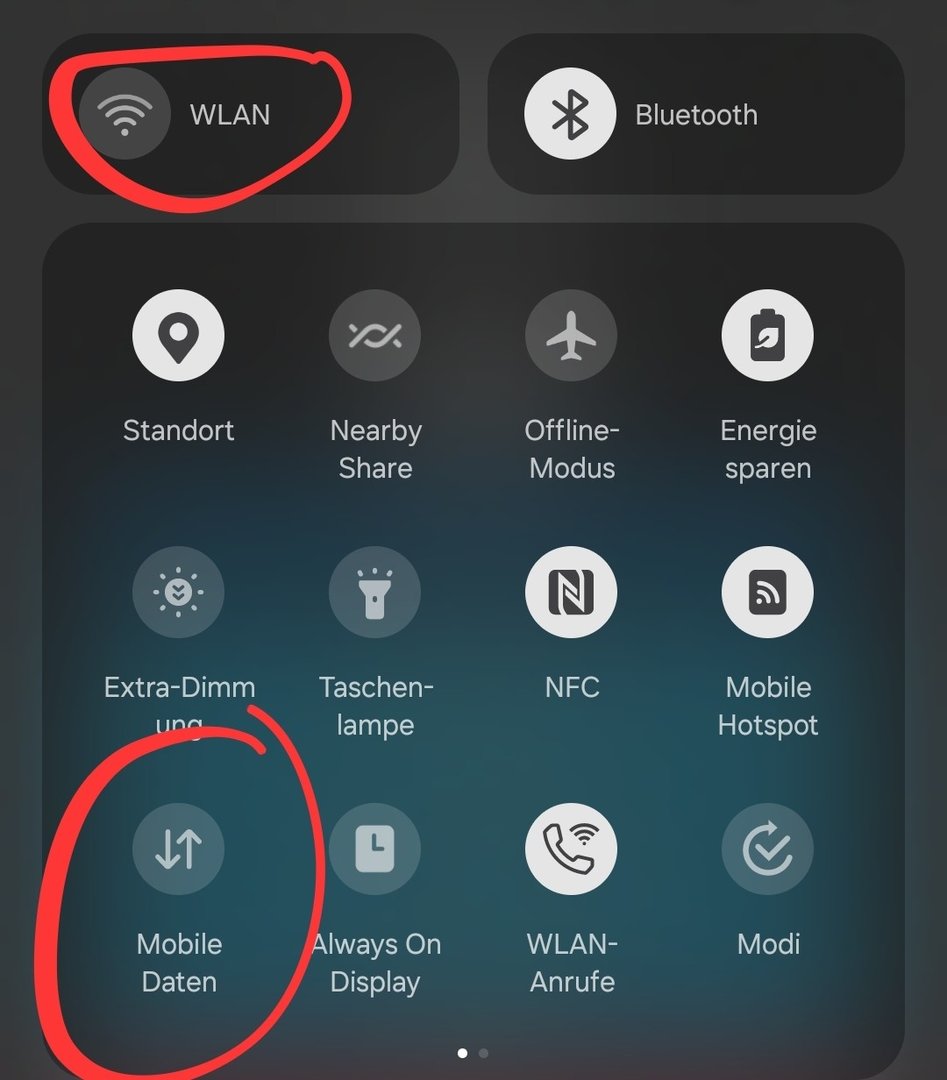Disable Mobile Hotspot
Screen dimensions: 947x1080
767,592
